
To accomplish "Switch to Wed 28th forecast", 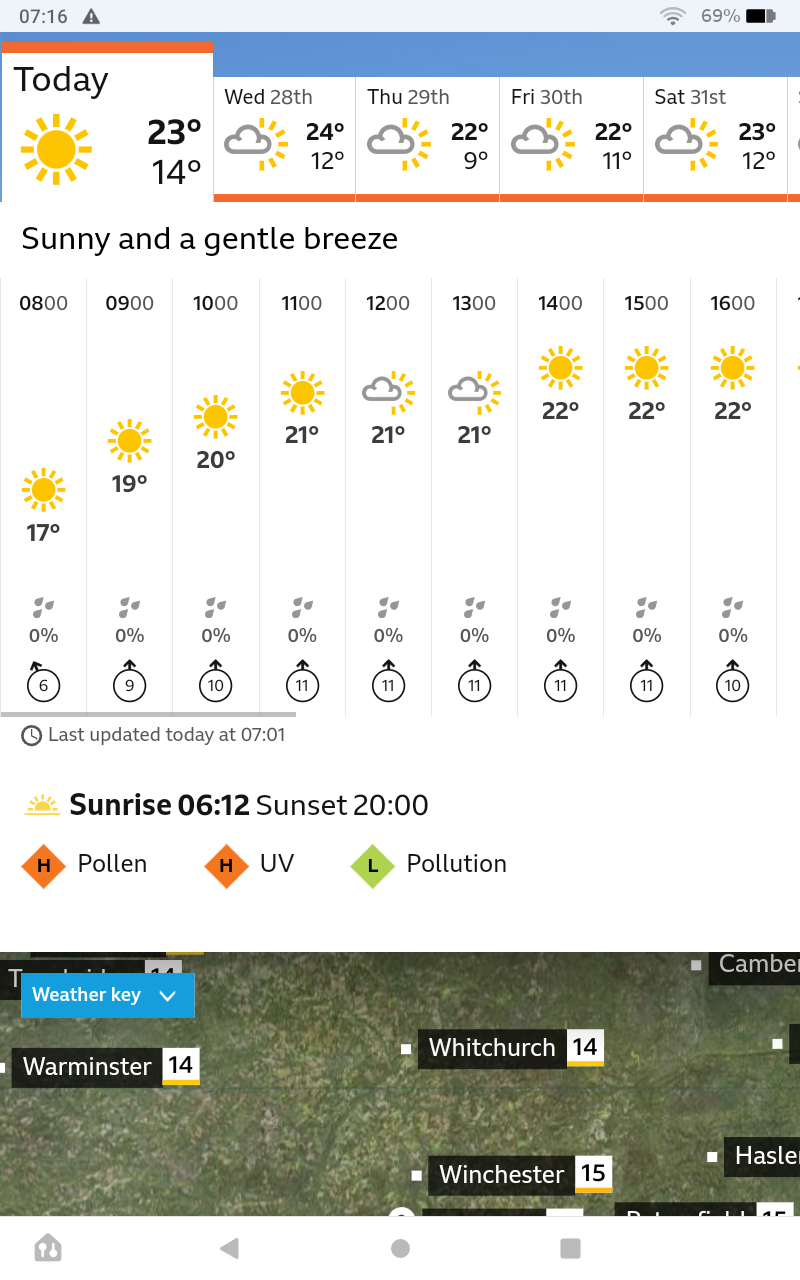I will tap(285, 137).
